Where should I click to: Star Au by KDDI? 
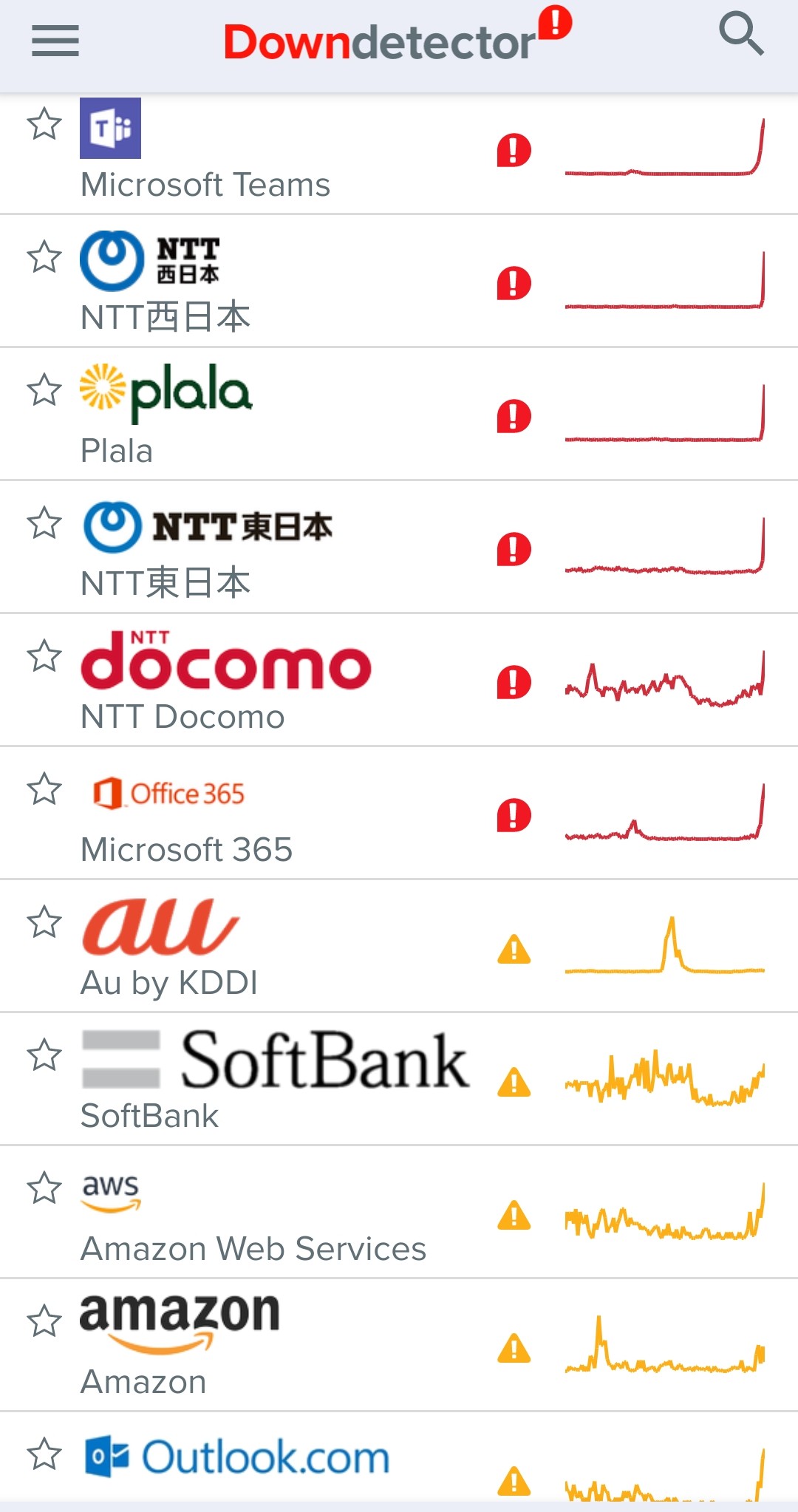pos(44,922)
